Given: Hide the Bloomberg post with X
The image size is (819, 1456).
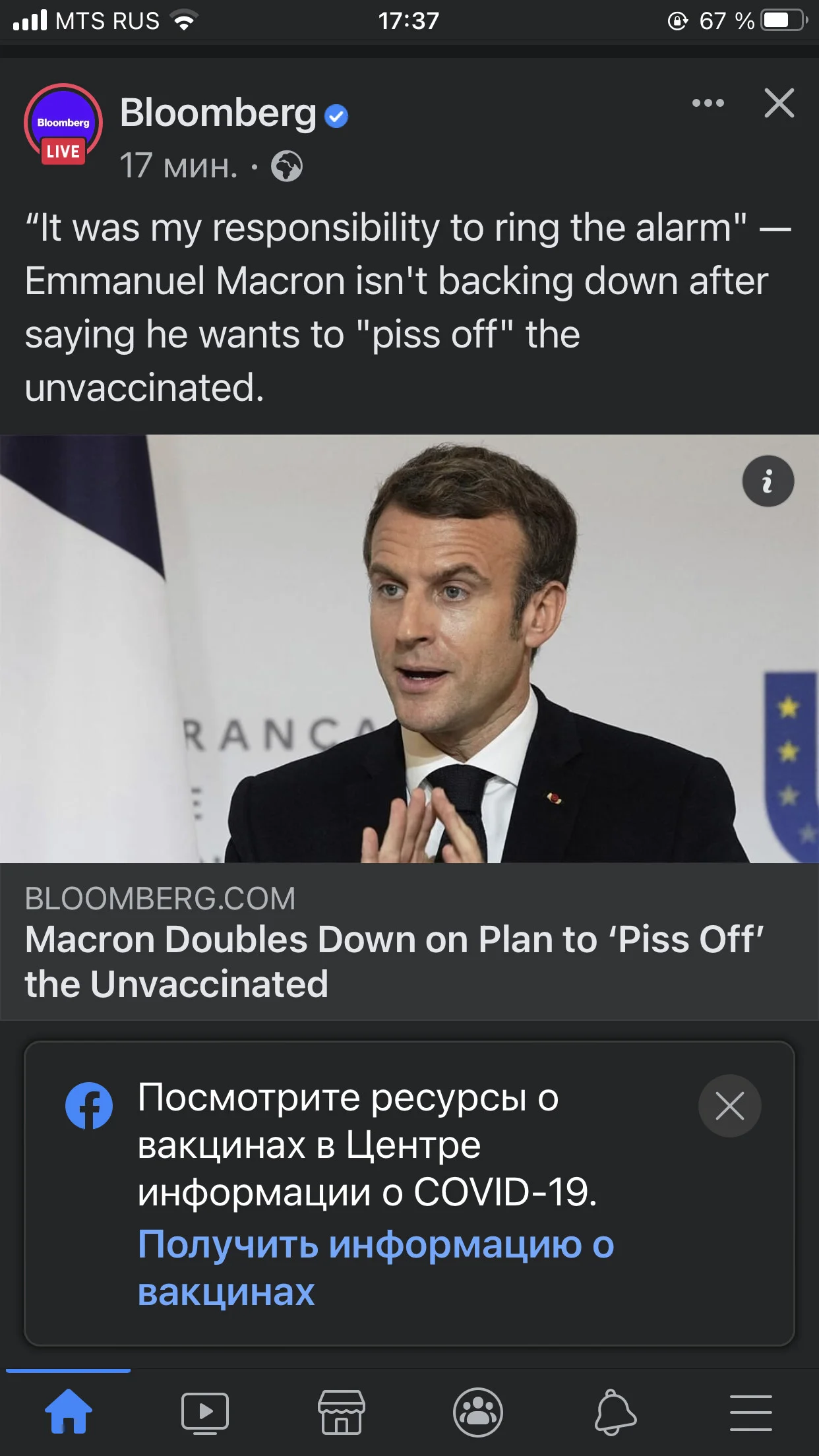Looking at the screenshot, I should 779,103.
